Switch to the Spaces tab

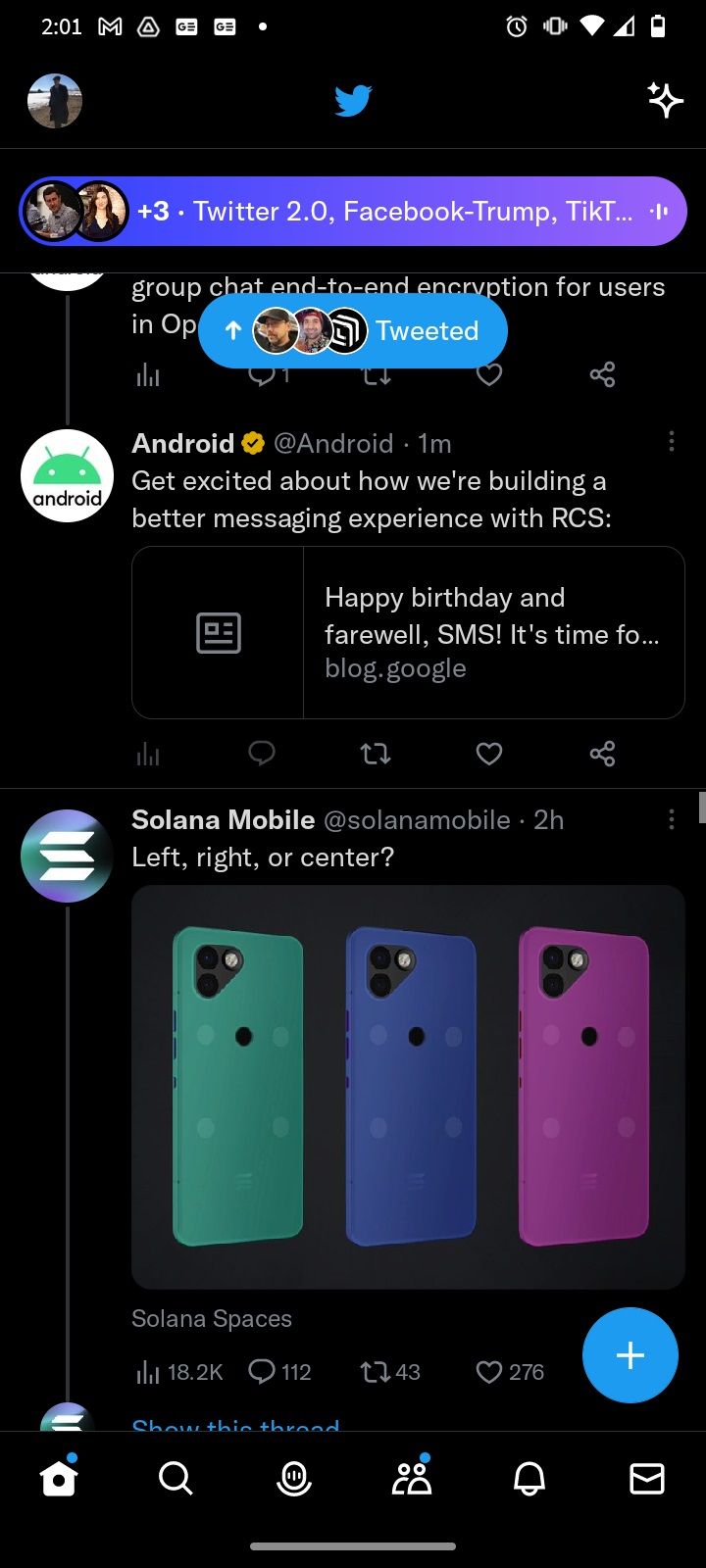click(294, 1478)
